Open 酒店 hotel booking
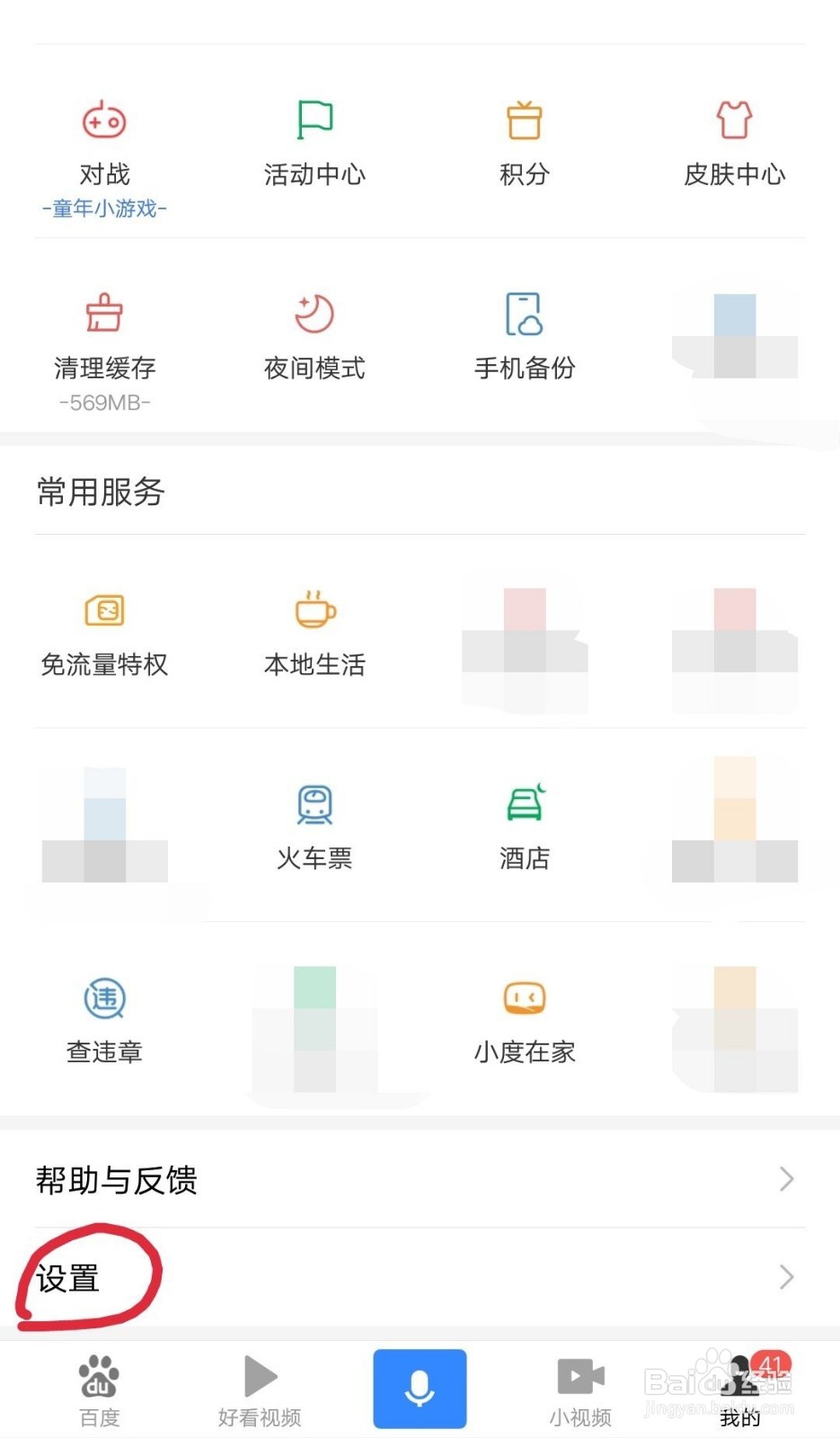 pyautogui.click(x=525, y=827)
